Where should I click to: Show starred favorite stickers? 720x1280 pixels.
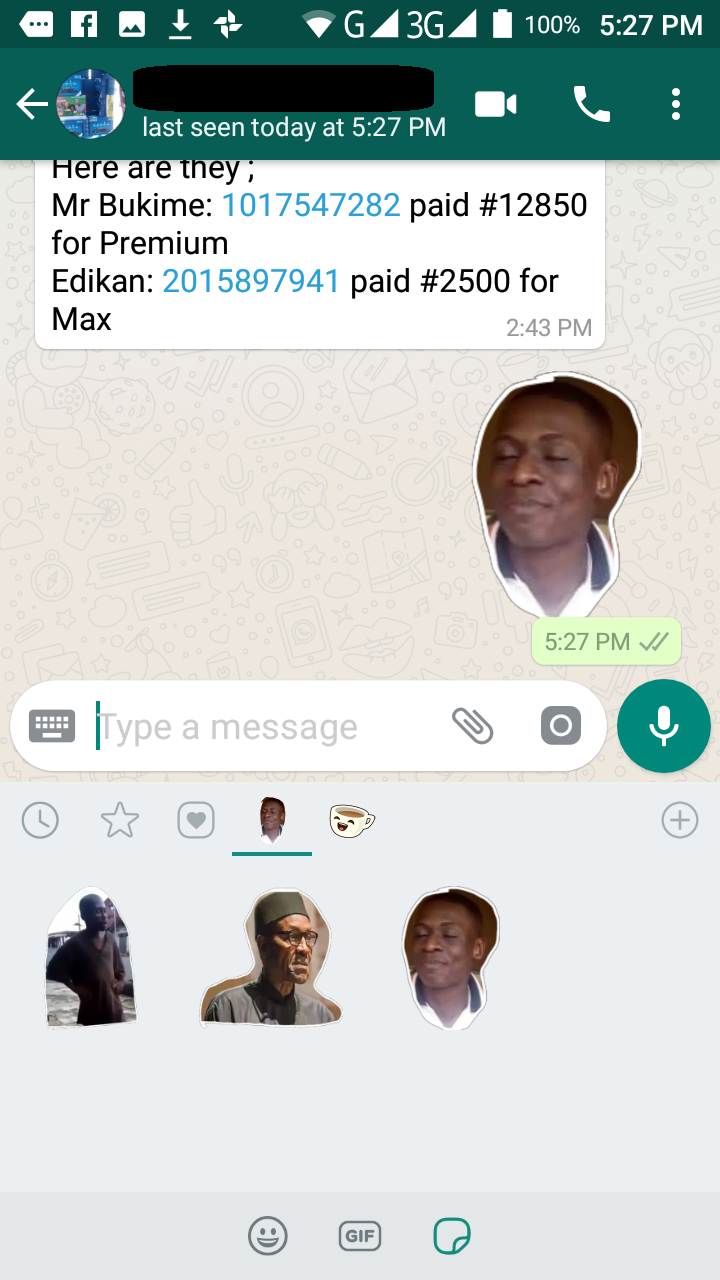pos(120,821)
